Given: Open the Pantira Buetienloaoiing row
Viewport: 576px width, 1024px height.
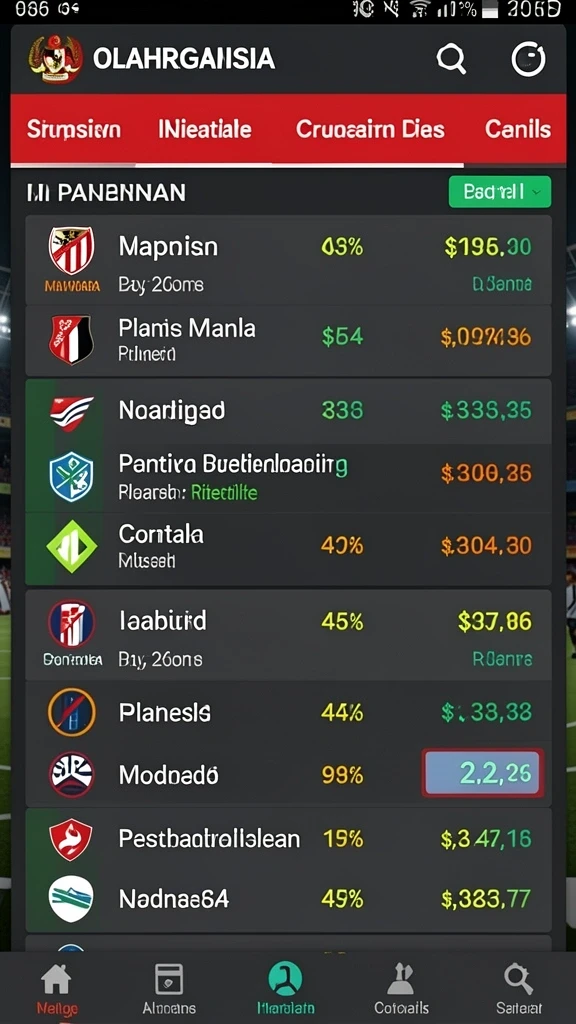Looking at the screenshot, I should tap(288, 479).
